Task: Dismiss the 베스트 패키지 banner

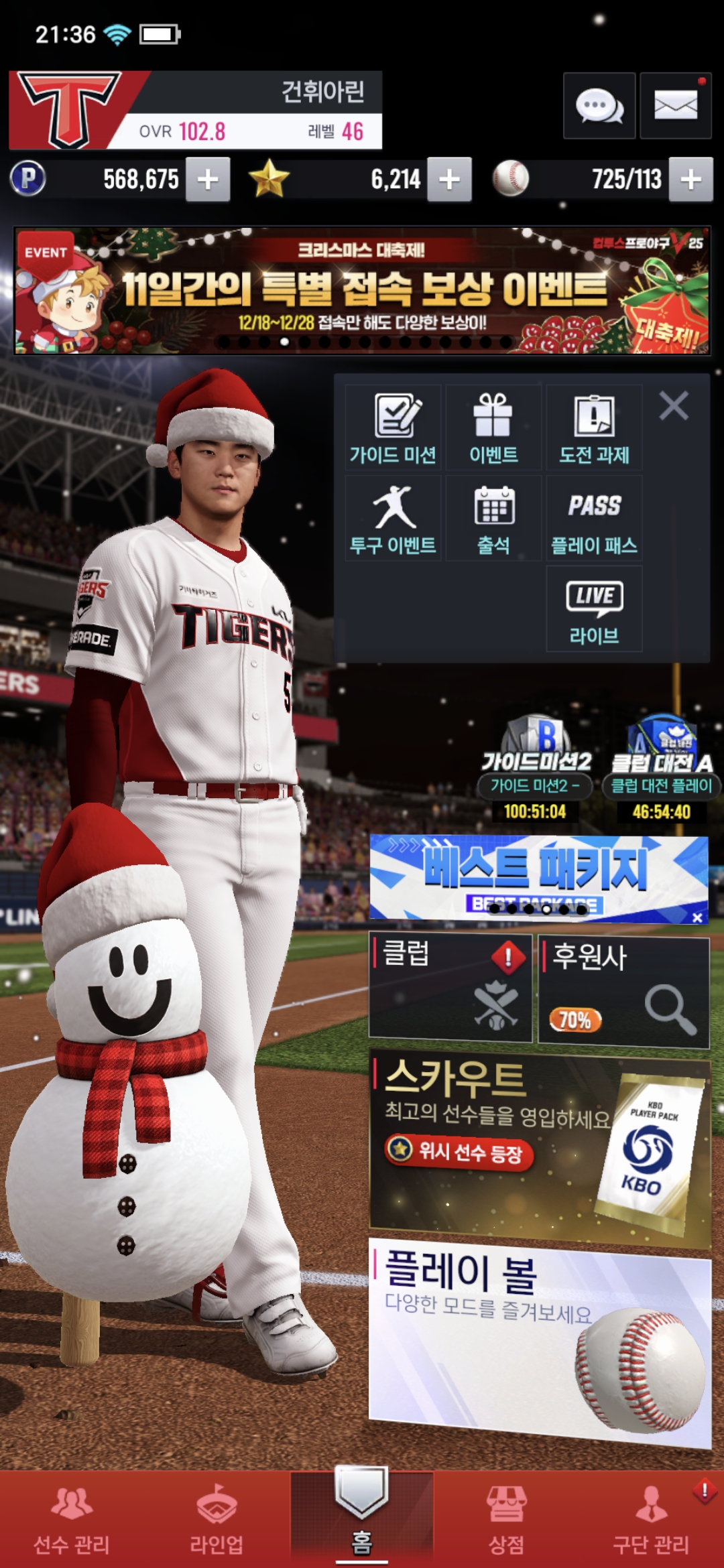Action: [697, 917]
